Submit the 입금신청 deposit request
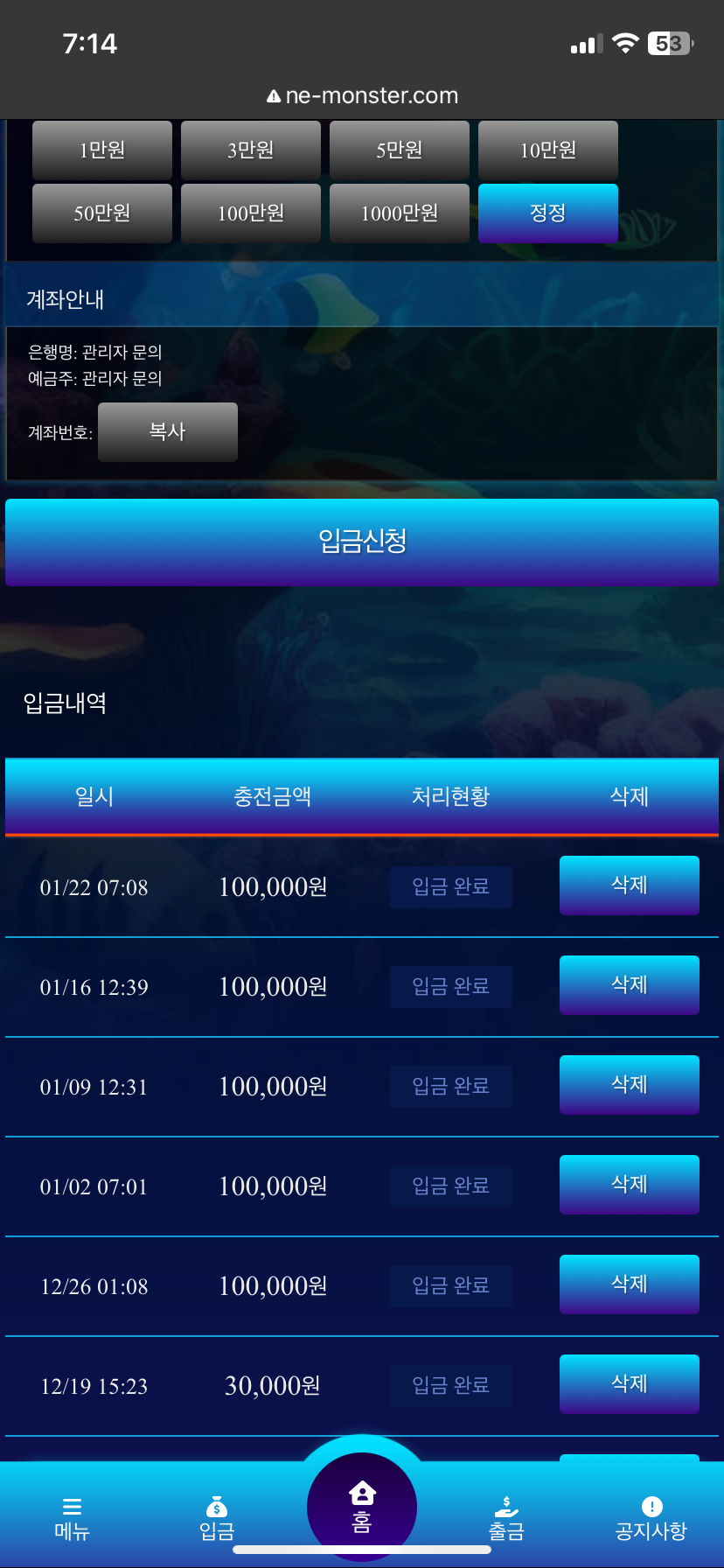Viewport: 724px width, 1568px height. 362,542
